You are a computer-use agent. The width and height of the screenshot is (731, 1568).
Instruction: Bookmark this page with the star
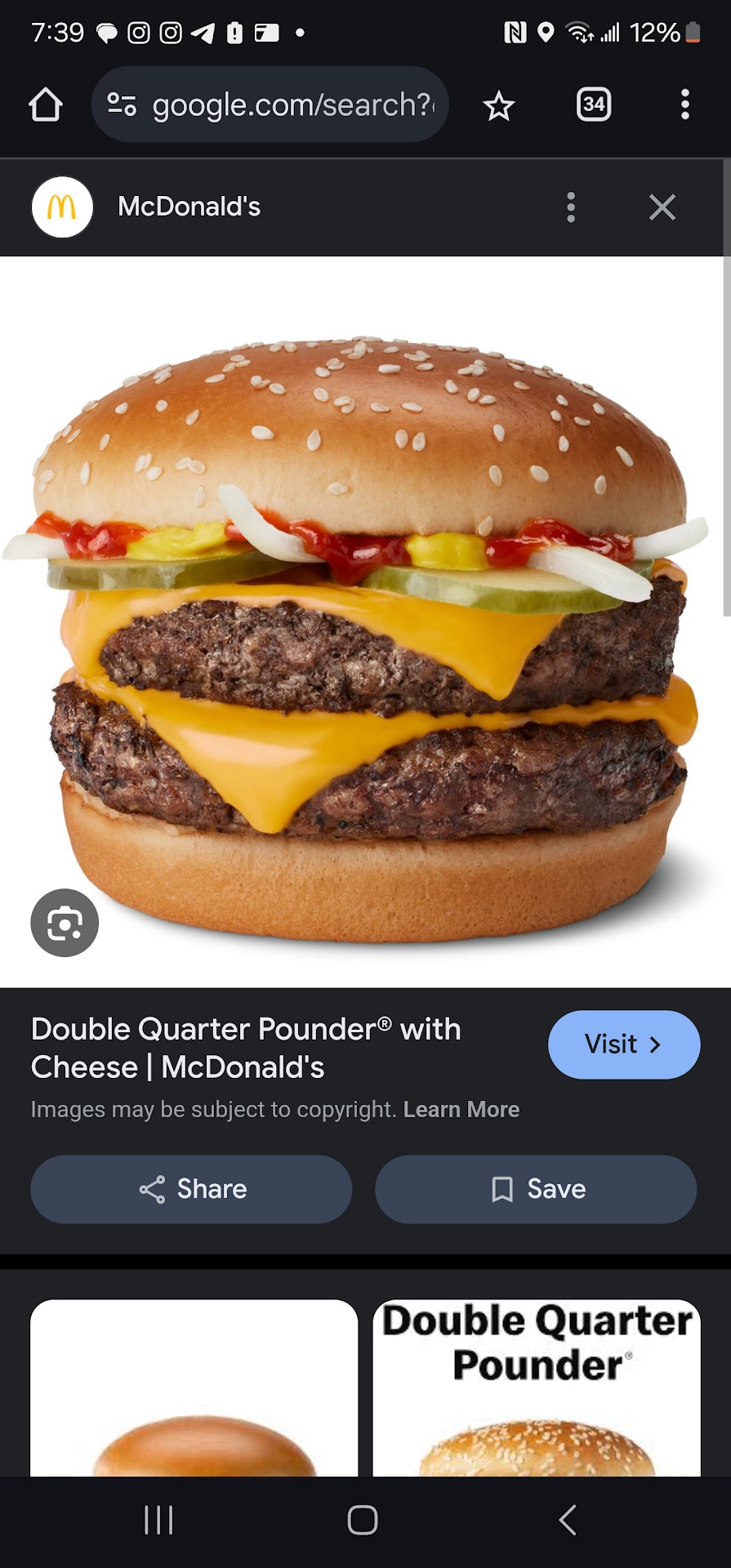pos(498,105)
